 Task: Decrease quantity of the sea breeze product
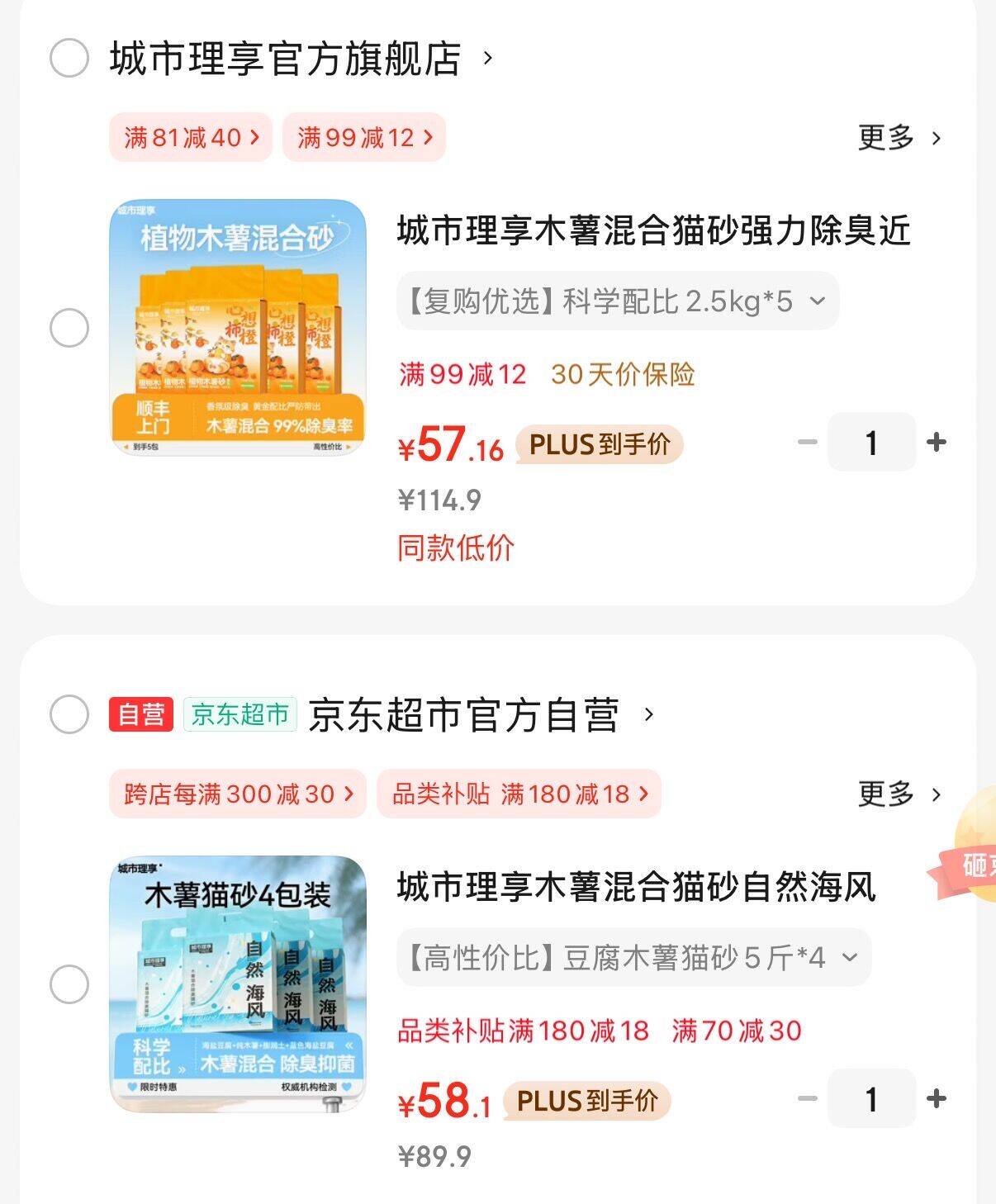point(807,1098)
